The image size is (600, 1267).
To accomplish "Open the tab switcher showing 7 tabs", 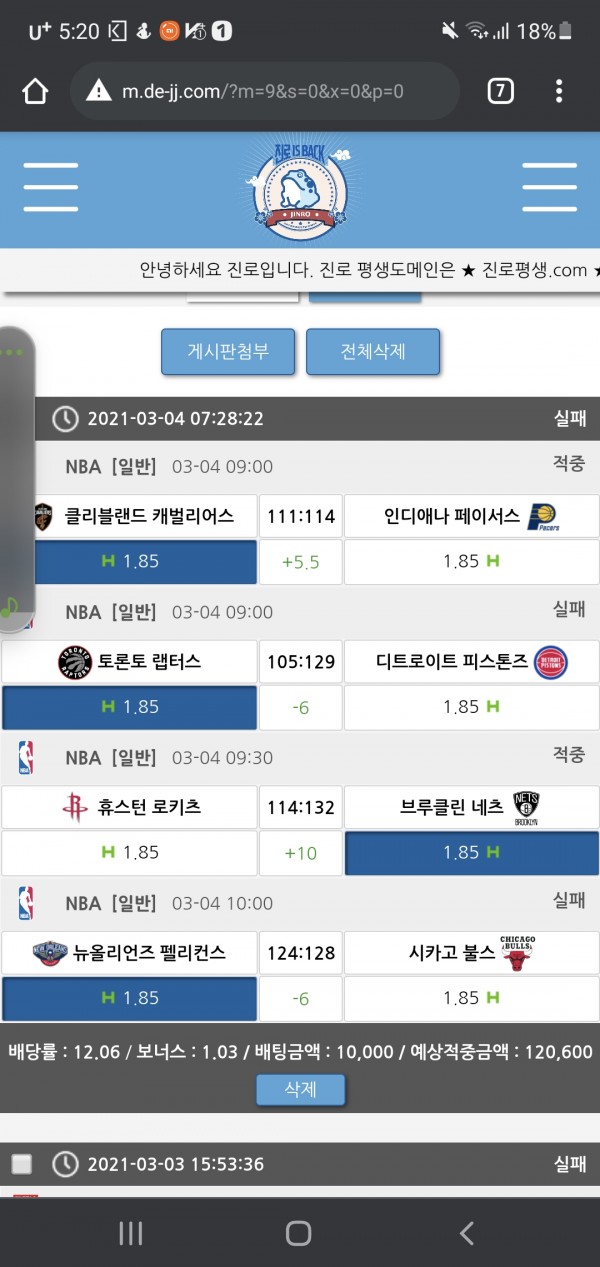I will pos(500,92).
